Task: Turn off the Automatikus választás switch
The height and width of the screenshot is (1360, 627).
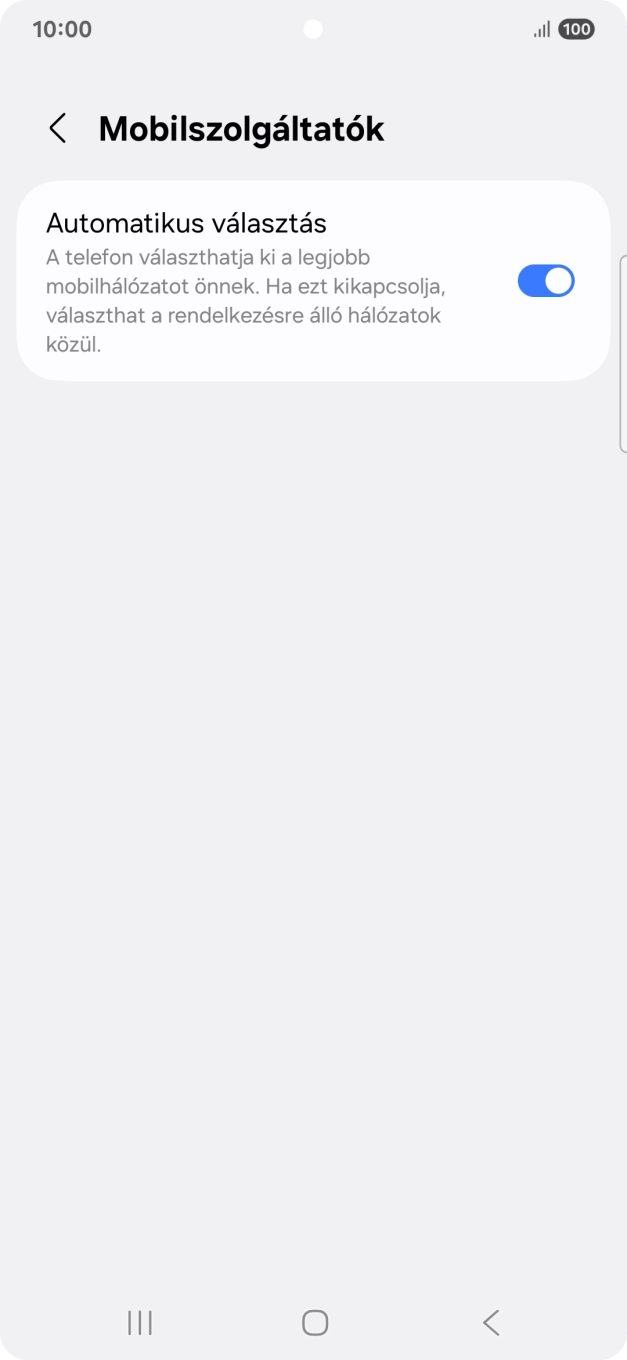Action: point(545,281)
